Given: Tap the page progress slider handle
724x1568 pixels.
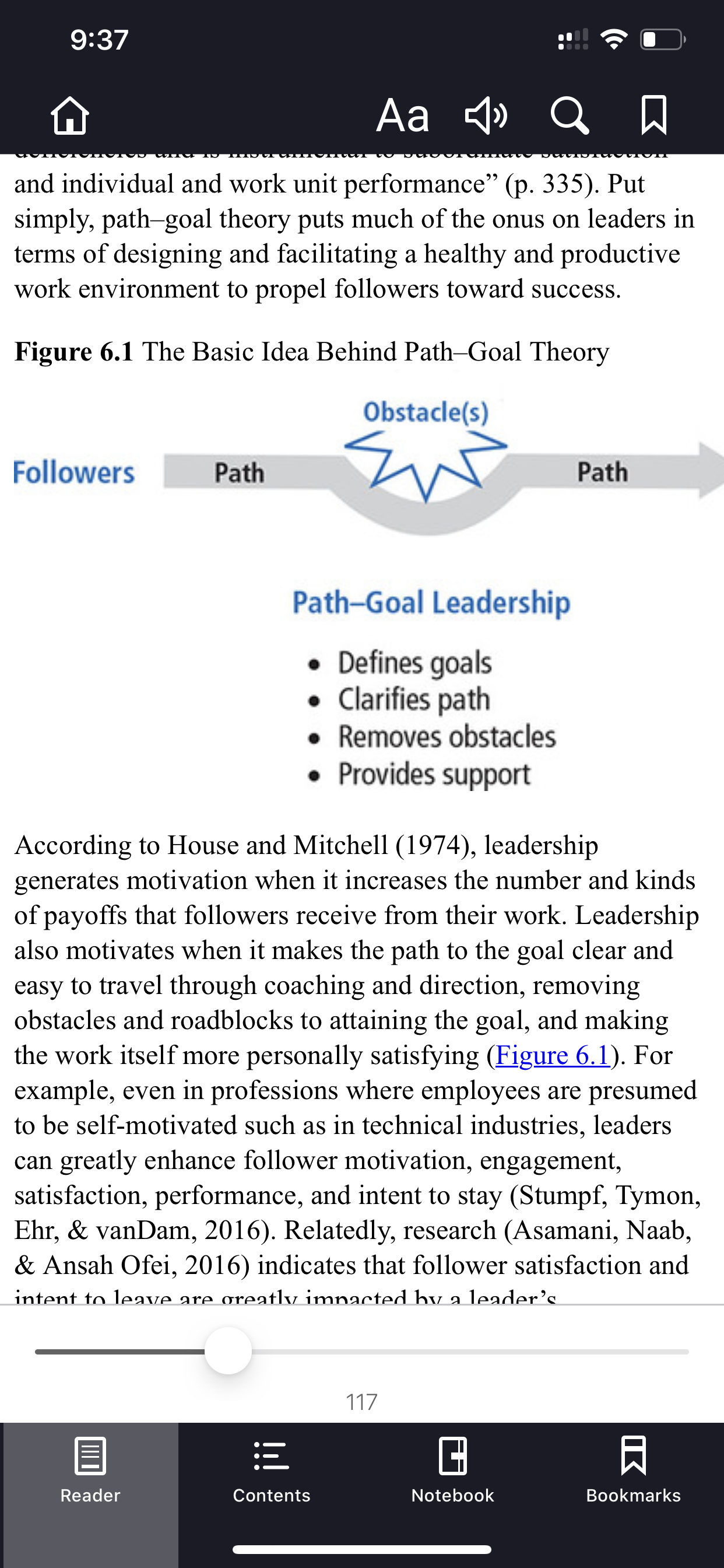Looking at the screenshot, I should click(x=228, y=1350).
